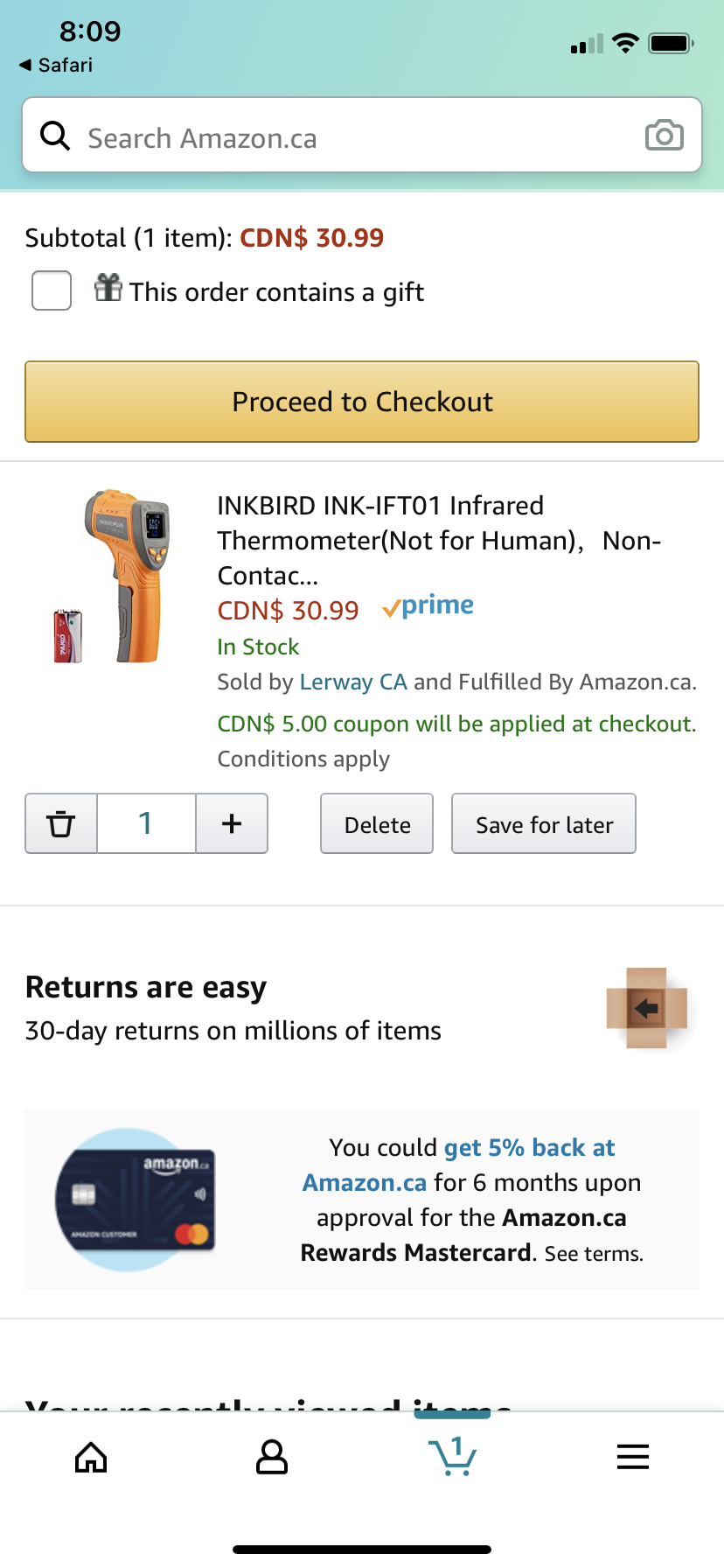Go to the Home tab

tap(91, 1457)
